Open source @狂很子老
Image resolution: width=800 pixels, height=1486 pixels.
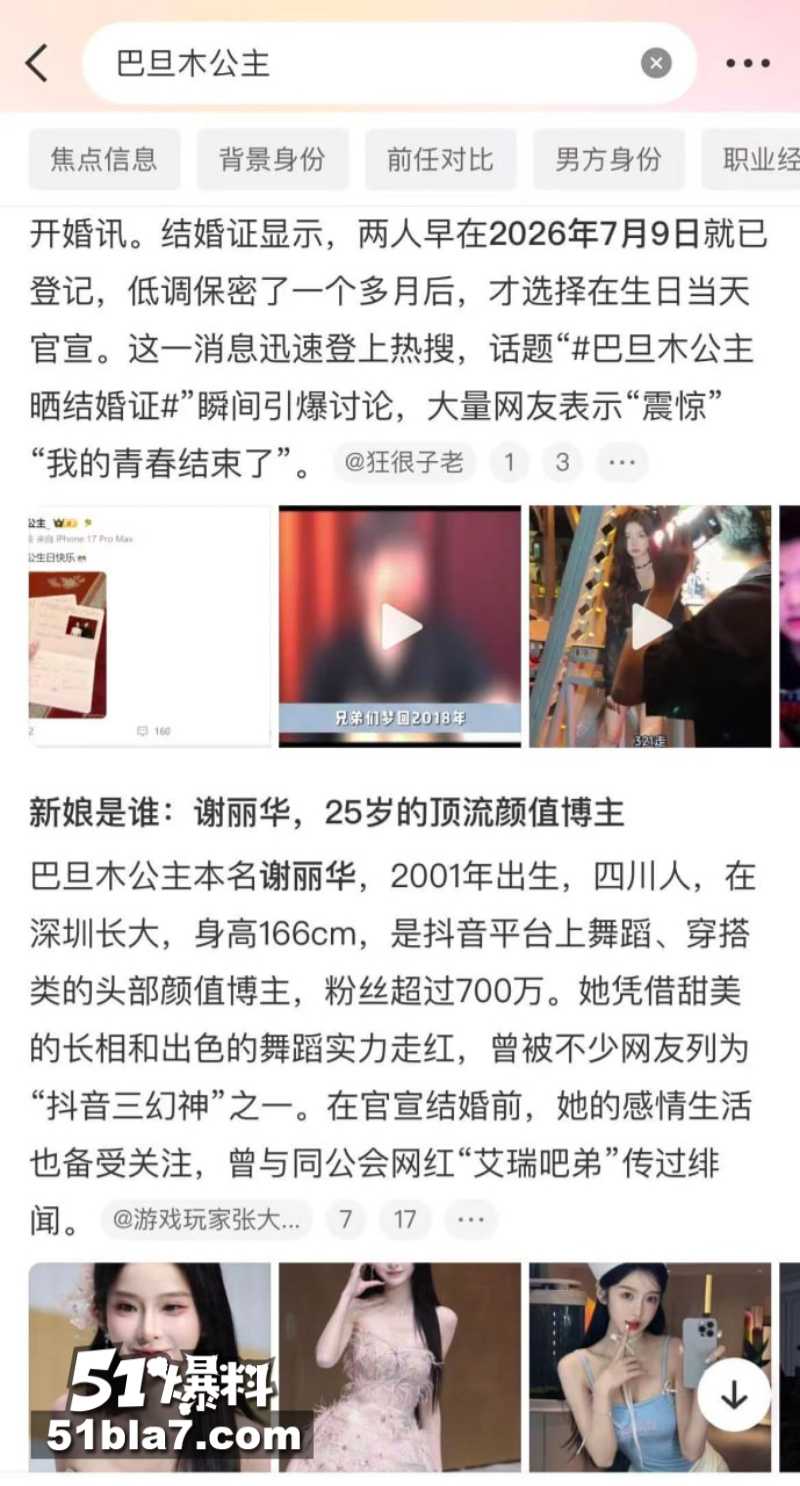pyautogui.click(x=404, y=462)
